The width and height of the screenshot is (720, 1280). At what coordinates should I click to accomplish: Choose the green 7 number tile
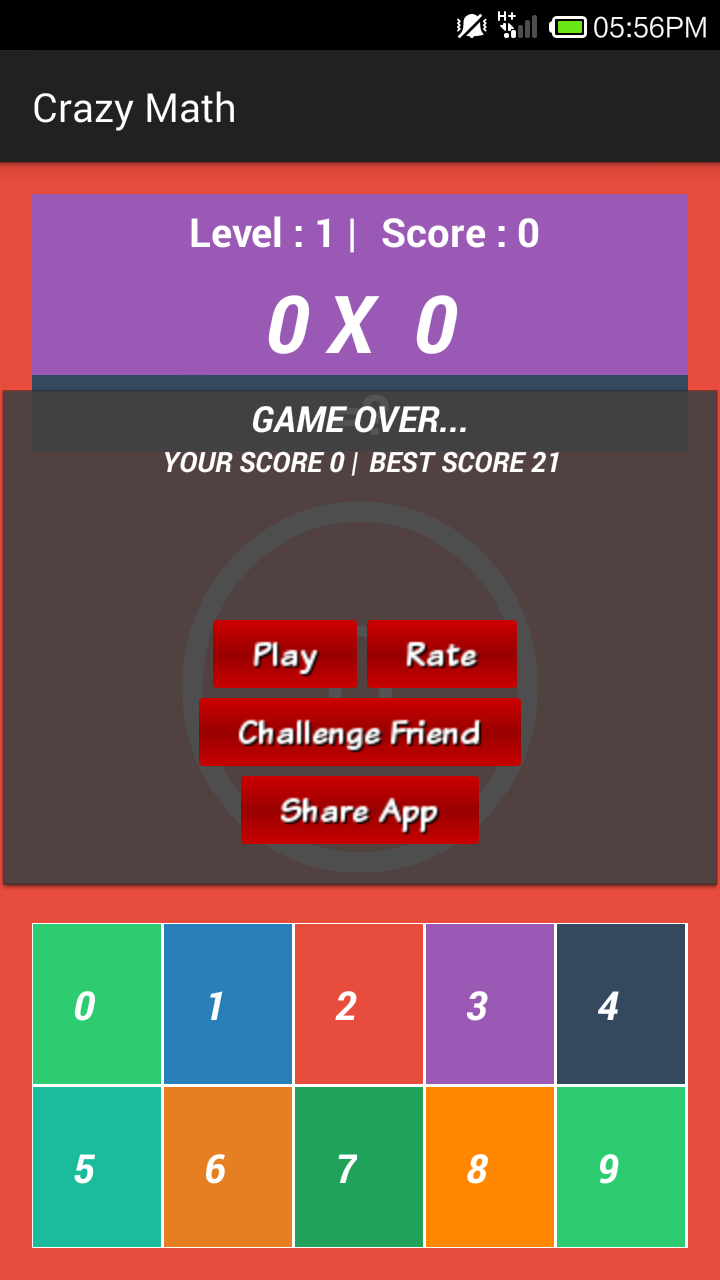[359, 1167]
